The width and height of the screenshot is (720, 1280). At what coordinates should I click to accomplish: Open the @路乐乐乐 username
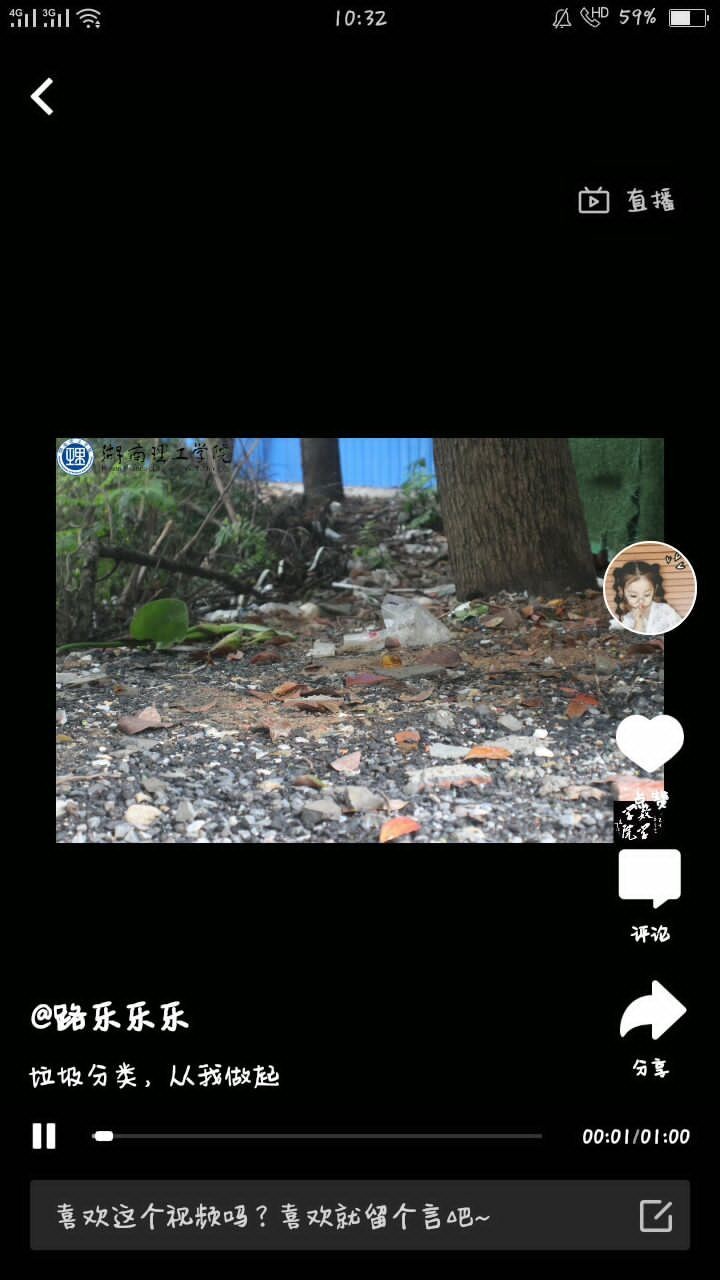110,1017
